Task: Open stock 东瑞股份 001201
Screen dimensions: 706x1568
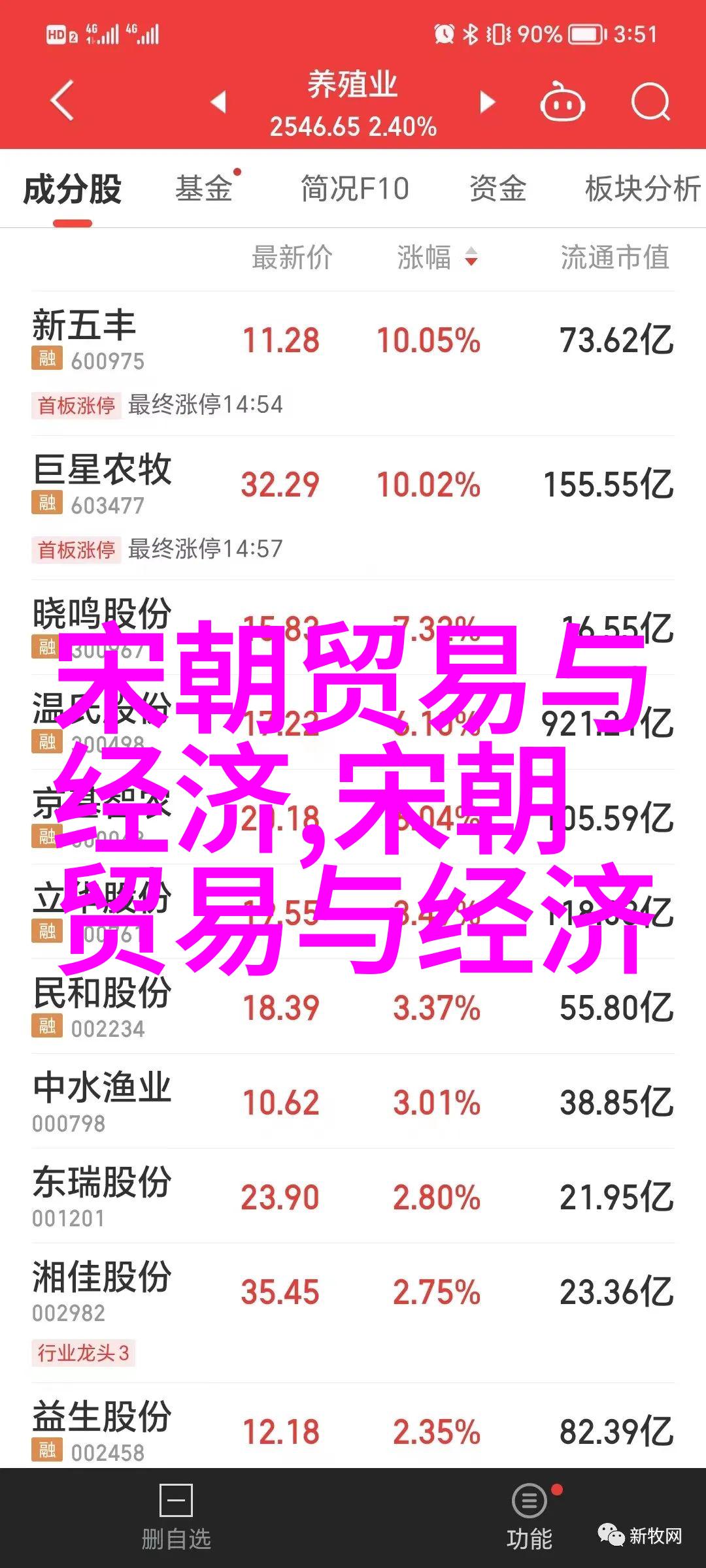Action: point(353,1196)
